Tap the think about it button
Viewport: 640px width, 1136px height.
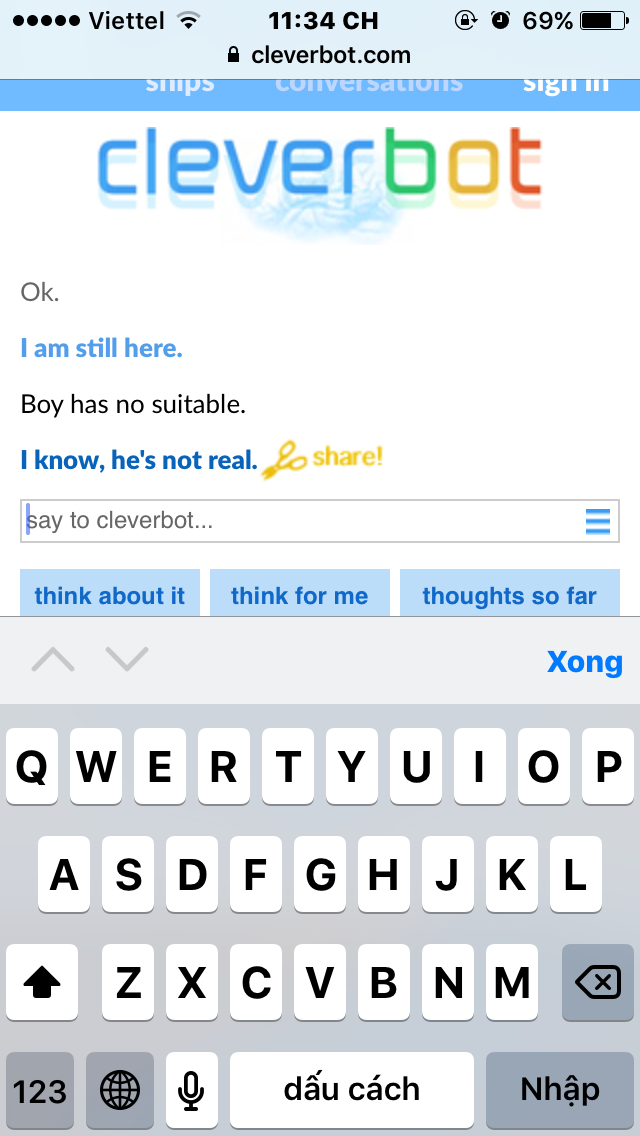[110, 594]
